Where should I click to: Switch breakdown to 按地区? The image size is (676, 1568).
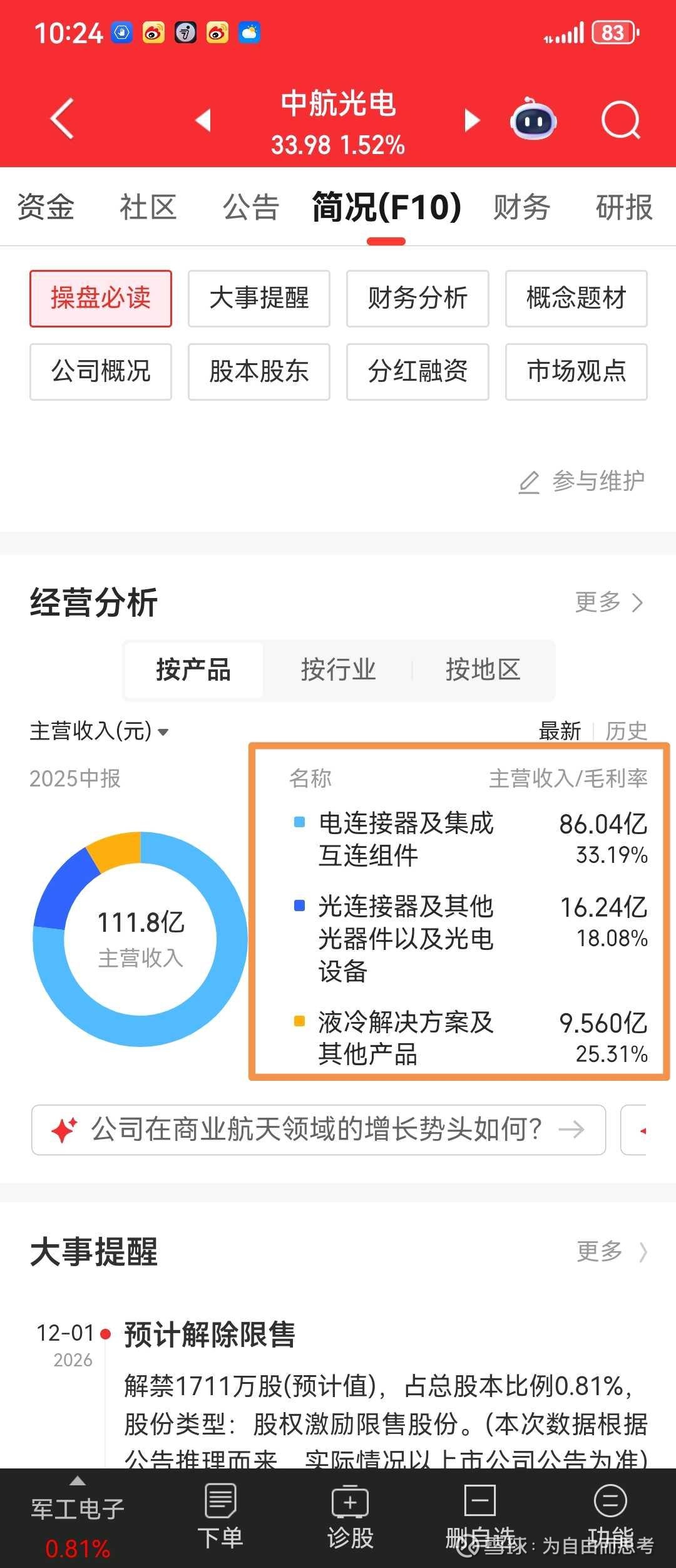tap(483, 669)
